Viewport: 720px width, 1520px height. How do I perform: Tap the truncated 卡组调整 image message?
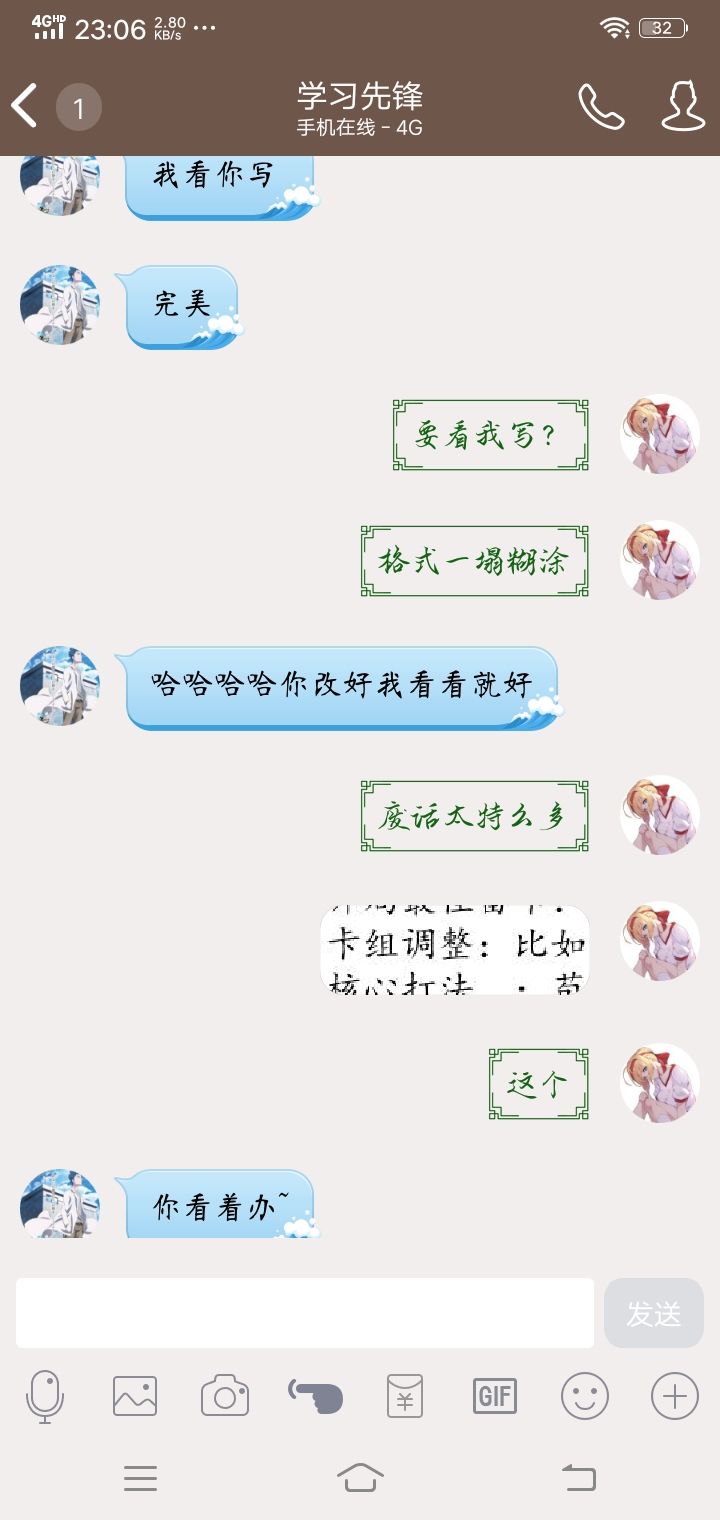point(455,950)
